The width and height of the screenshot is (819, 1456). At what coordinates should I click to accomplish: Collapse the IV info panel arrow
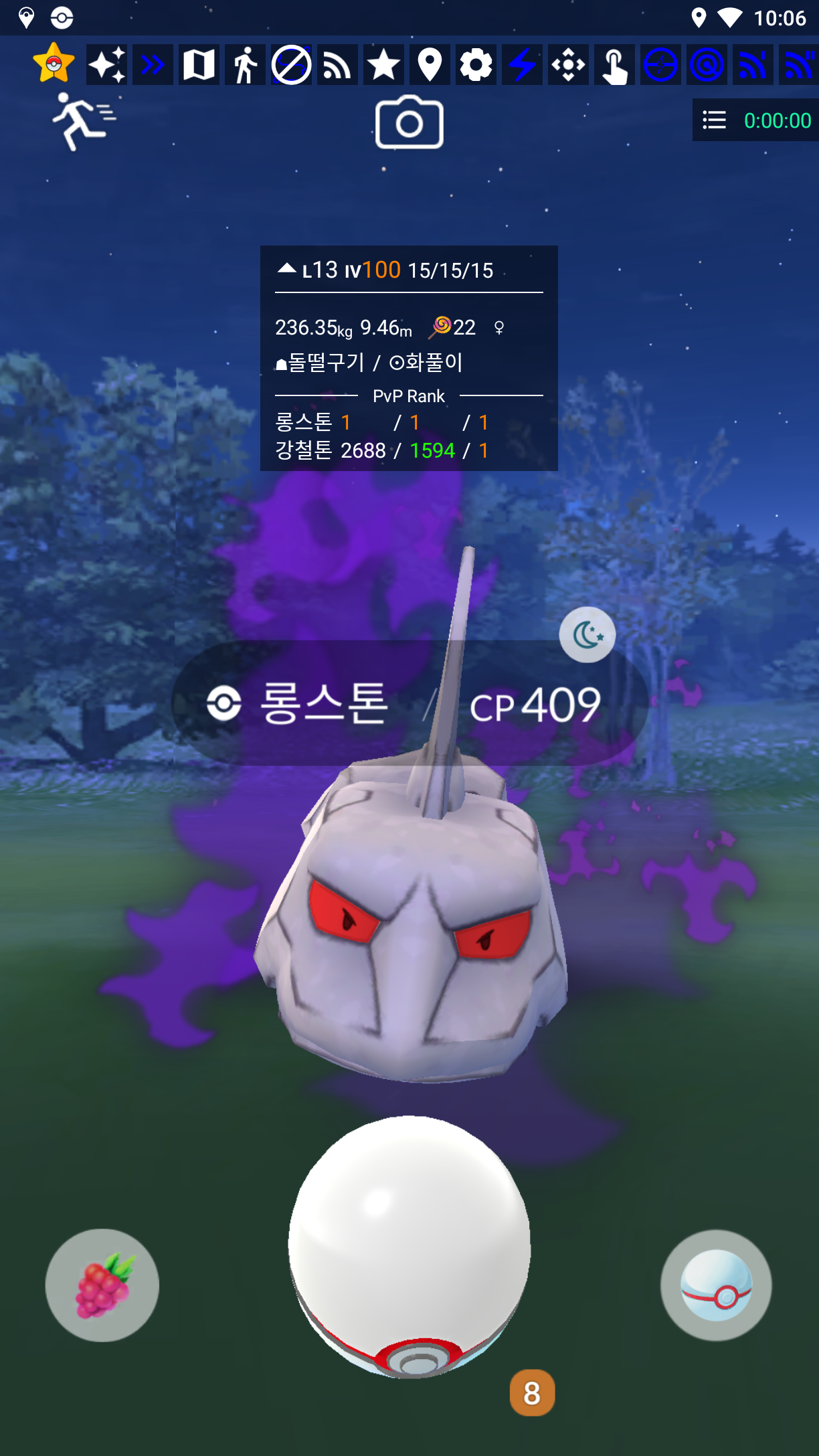(286, 268)
